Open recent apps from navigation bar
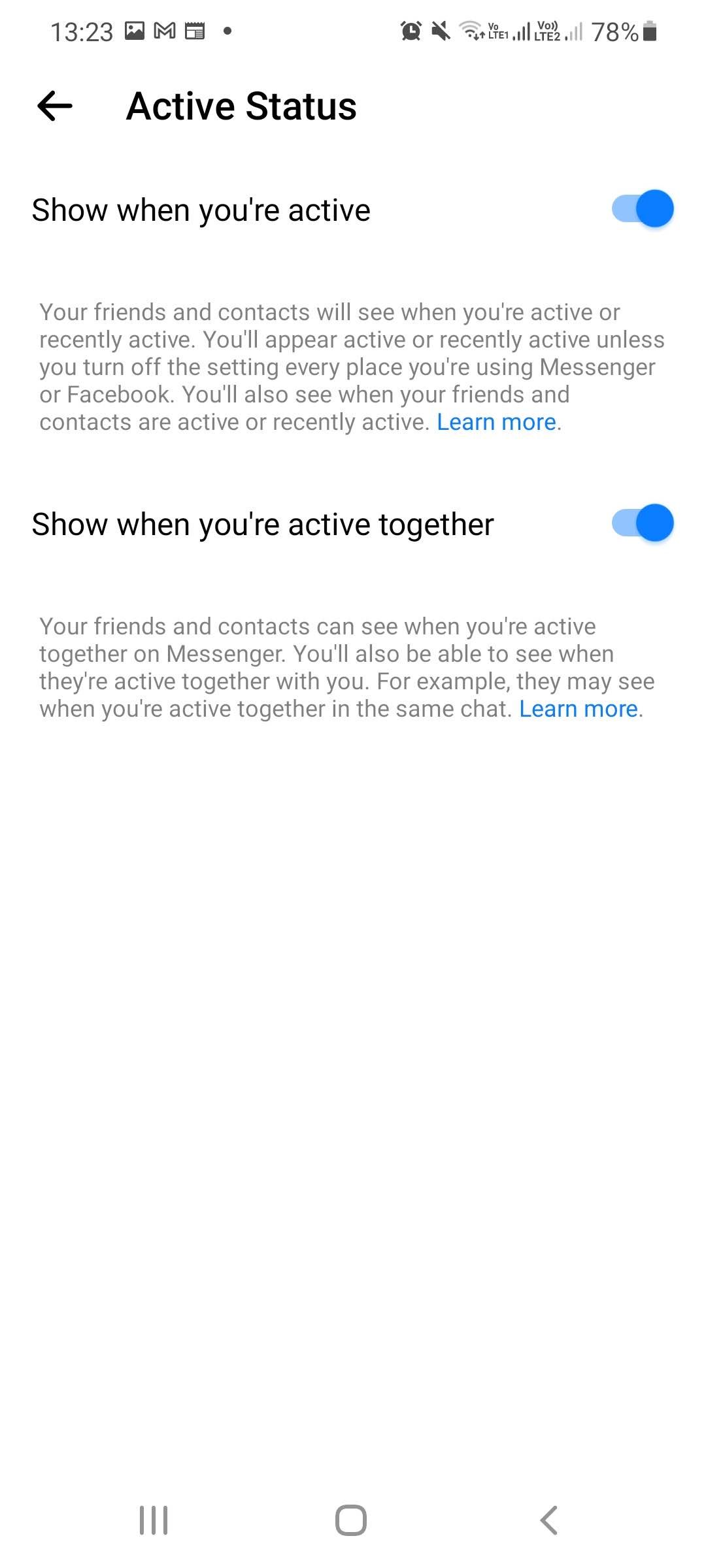Image resolution: width=706 pixels, height=1568 pixels. pyautogui.click(x=154, y=1520)
